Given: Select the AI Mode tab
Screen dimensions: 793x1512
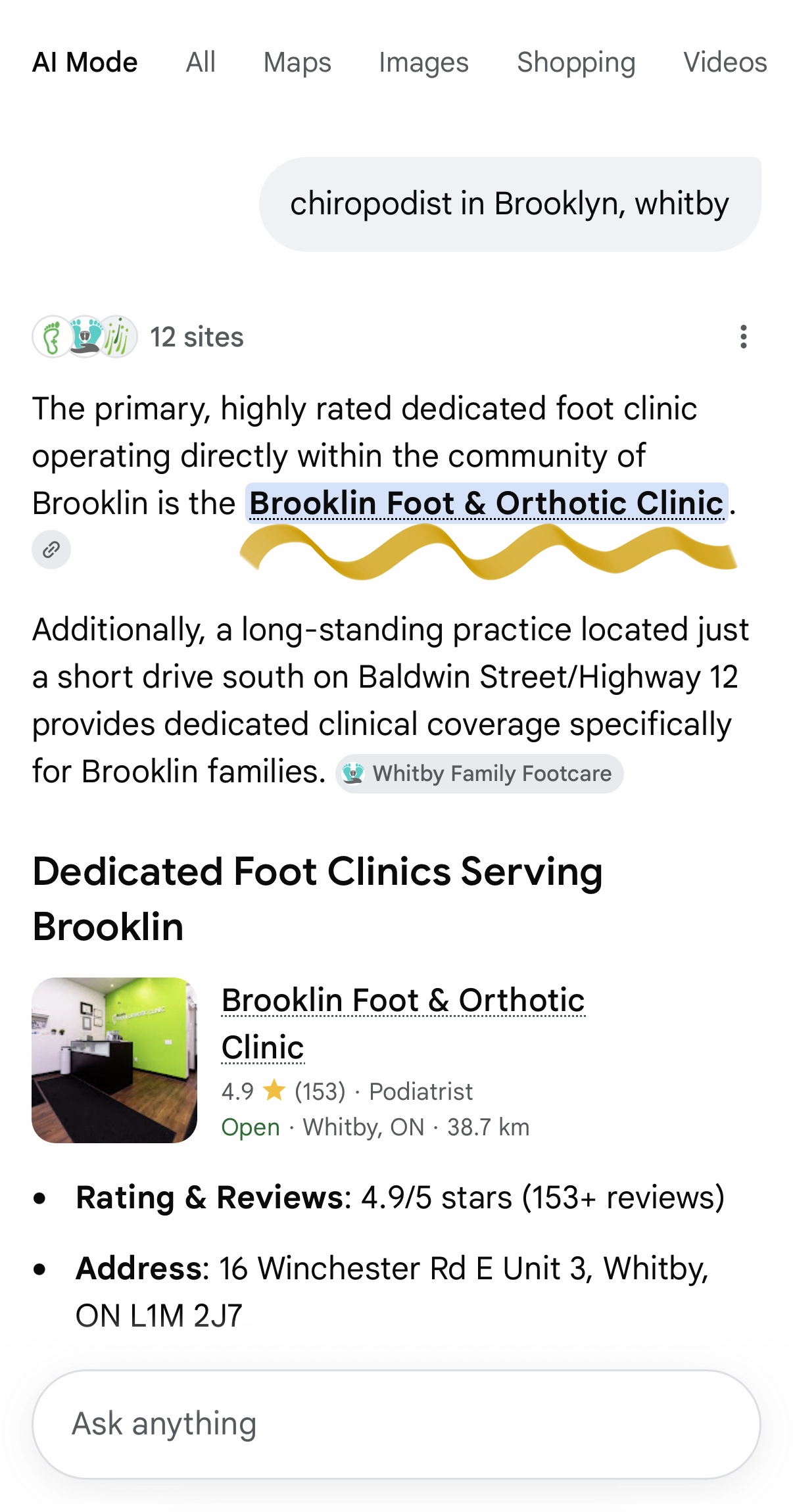Looking at the screenshot, I should point(85,62).
